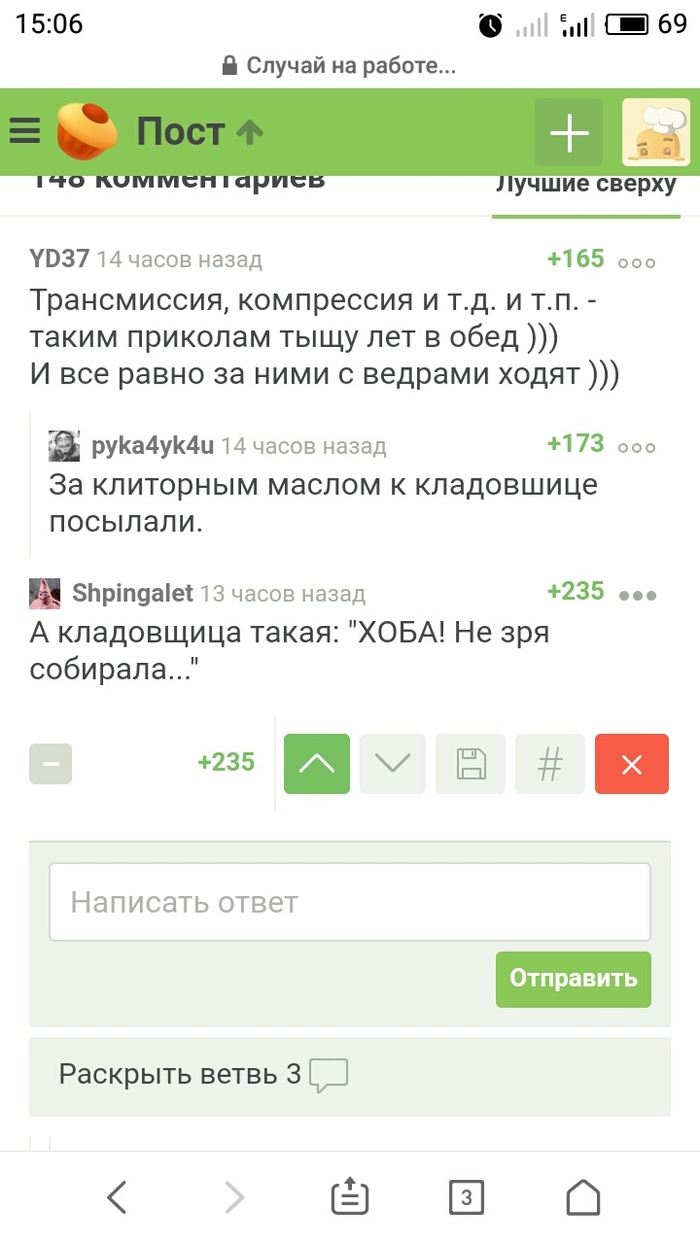
Task: Save the comment with floppy icon
Action: [471, 764]
